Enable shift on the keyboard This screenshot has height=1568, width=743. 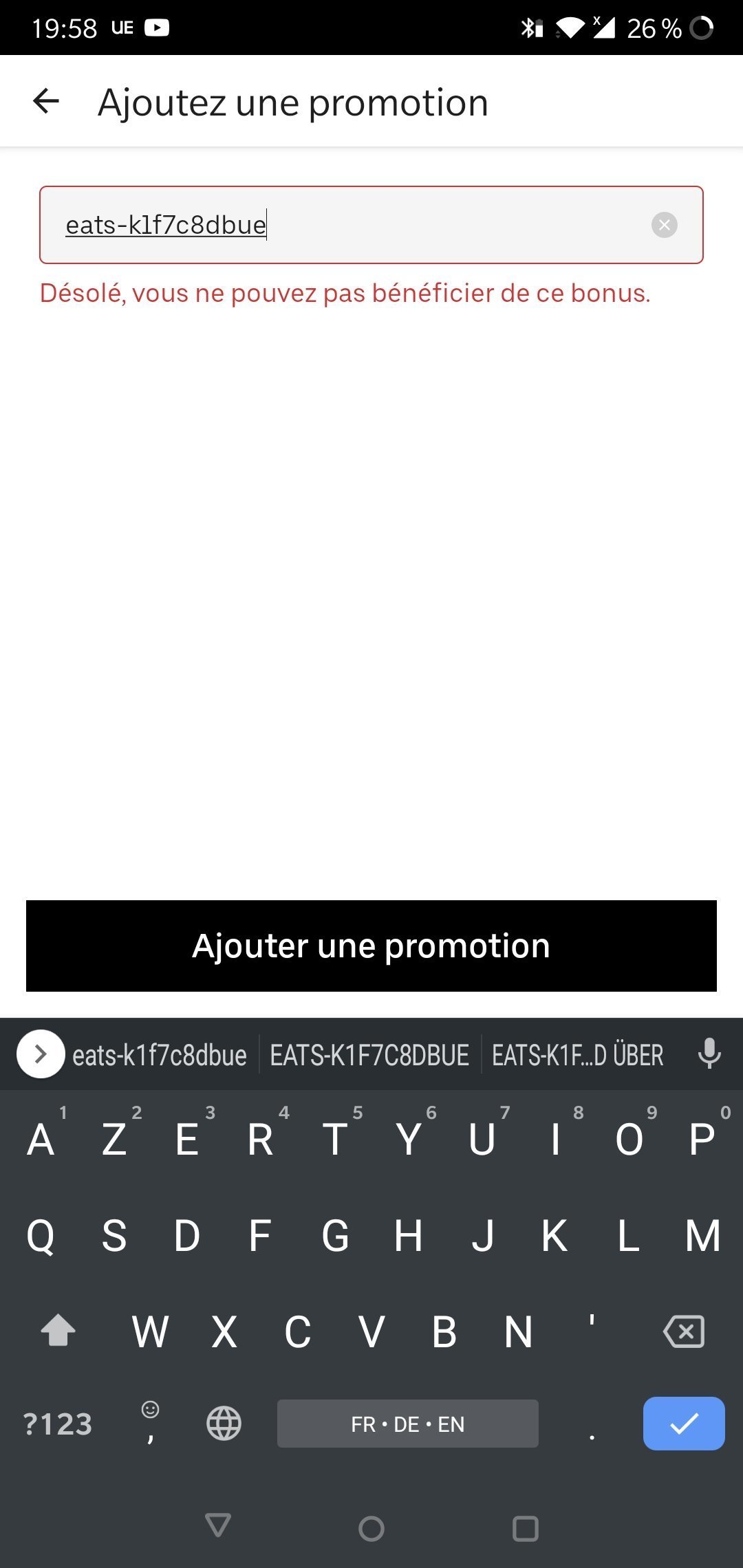pos(58,1330)
